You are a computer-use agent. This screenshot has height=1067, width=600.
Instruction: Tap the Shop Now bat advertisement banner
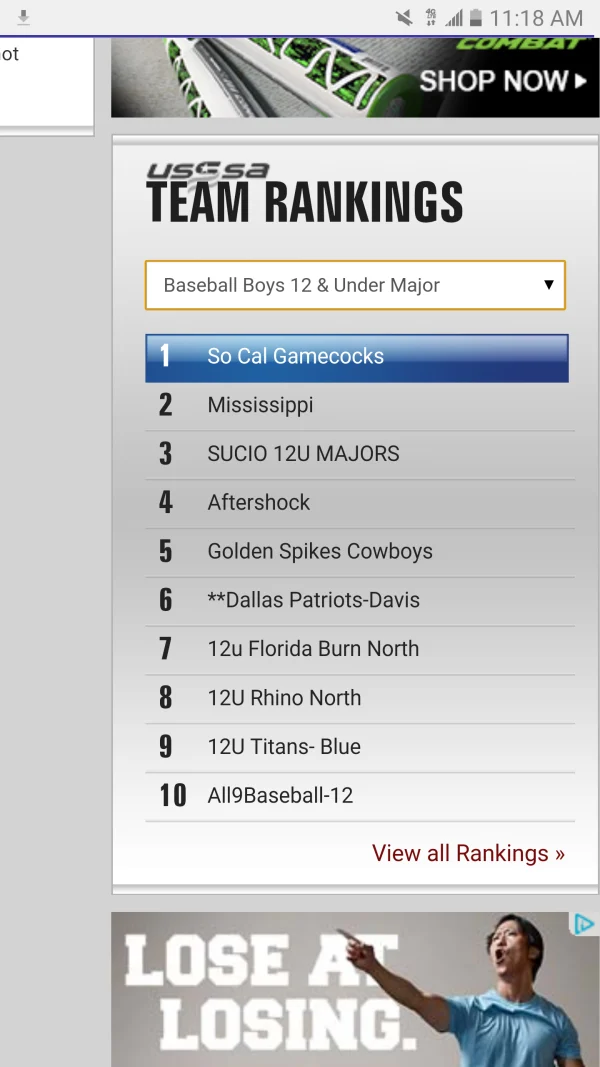pyautogui.click(x=355, y=77)
